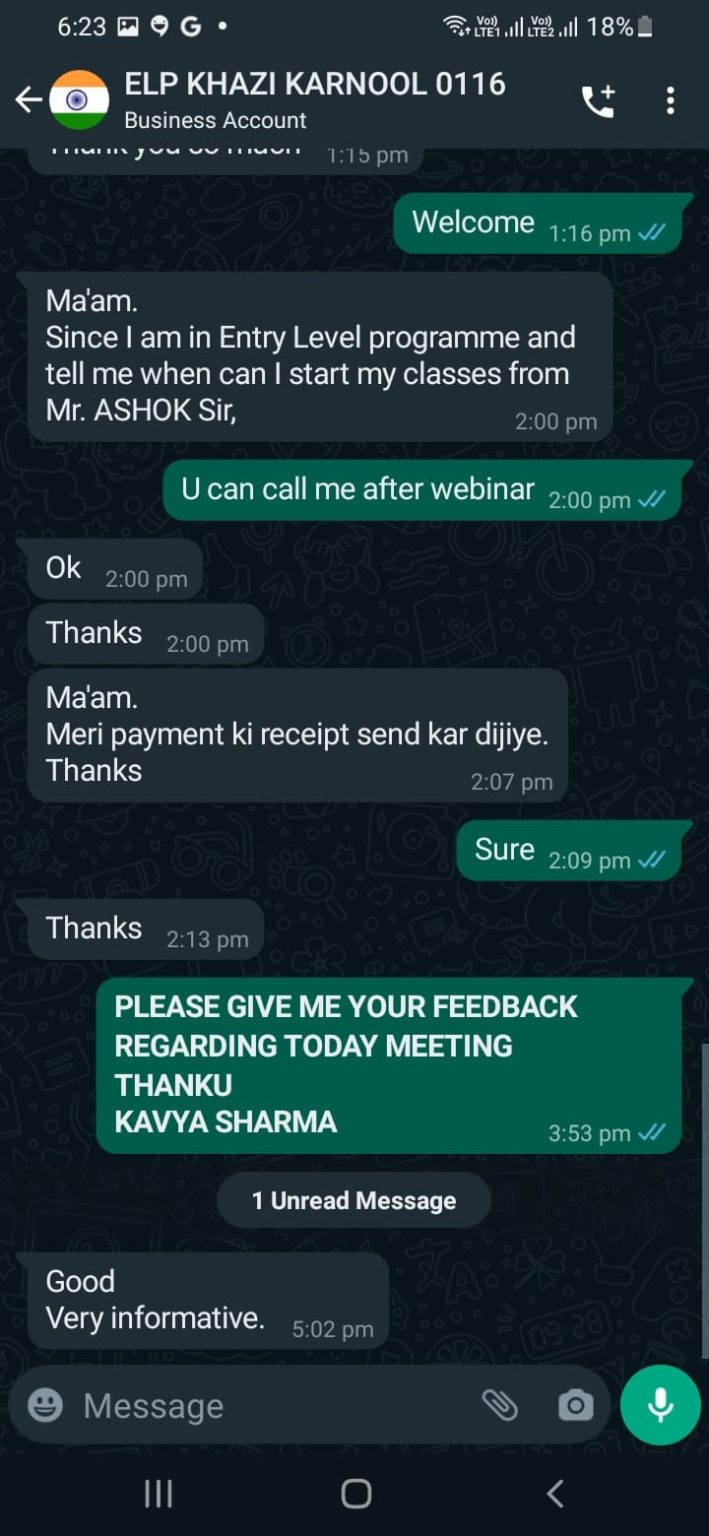Open the overflow menu
This screenshot has width=709, height=1536.
670,100
